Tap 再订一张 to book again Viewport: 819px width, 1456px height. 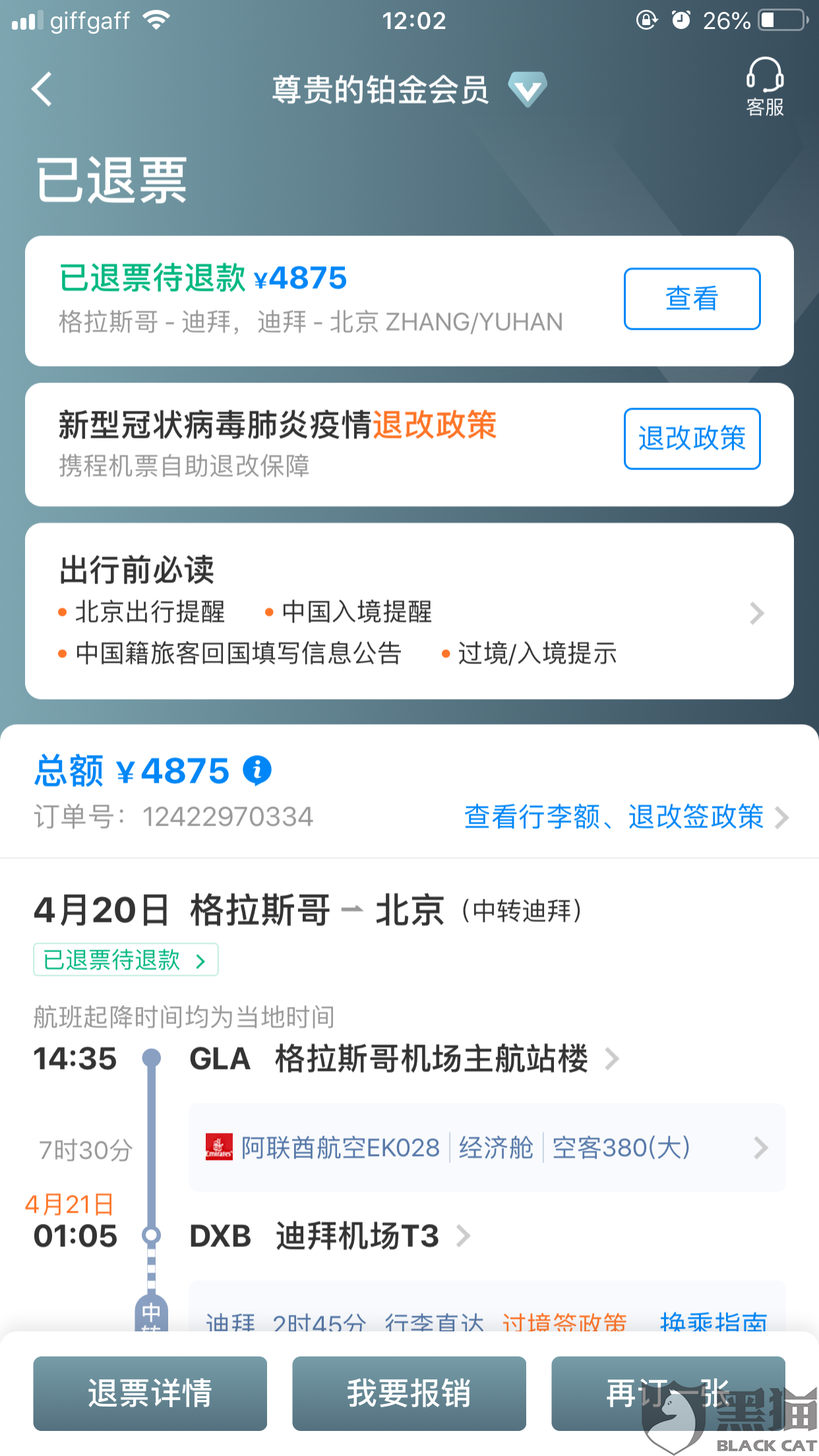click(x=668, y=1393)
